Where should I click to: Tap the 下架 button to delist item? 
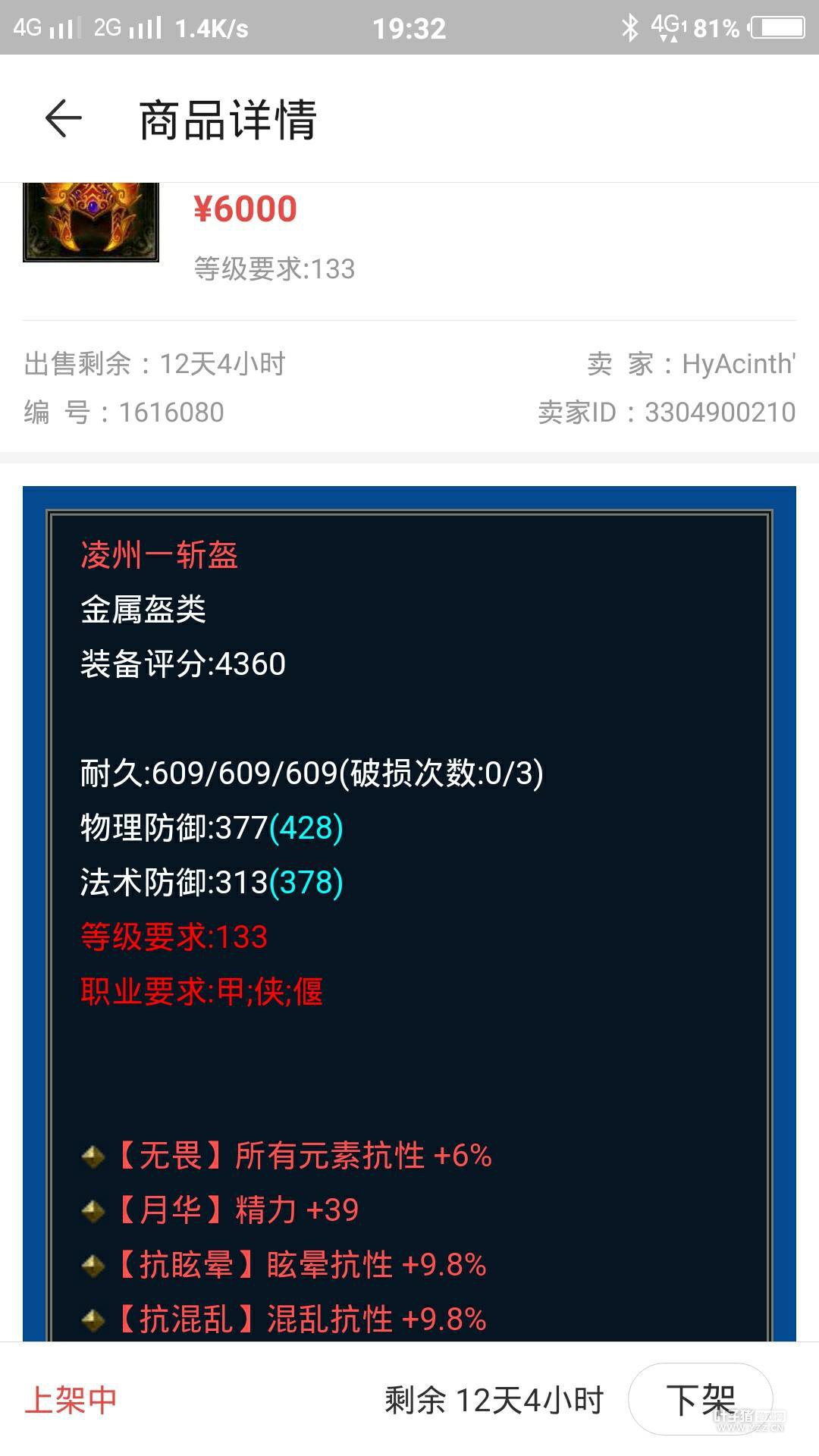pyautogui.click(x=700, y=1399)
